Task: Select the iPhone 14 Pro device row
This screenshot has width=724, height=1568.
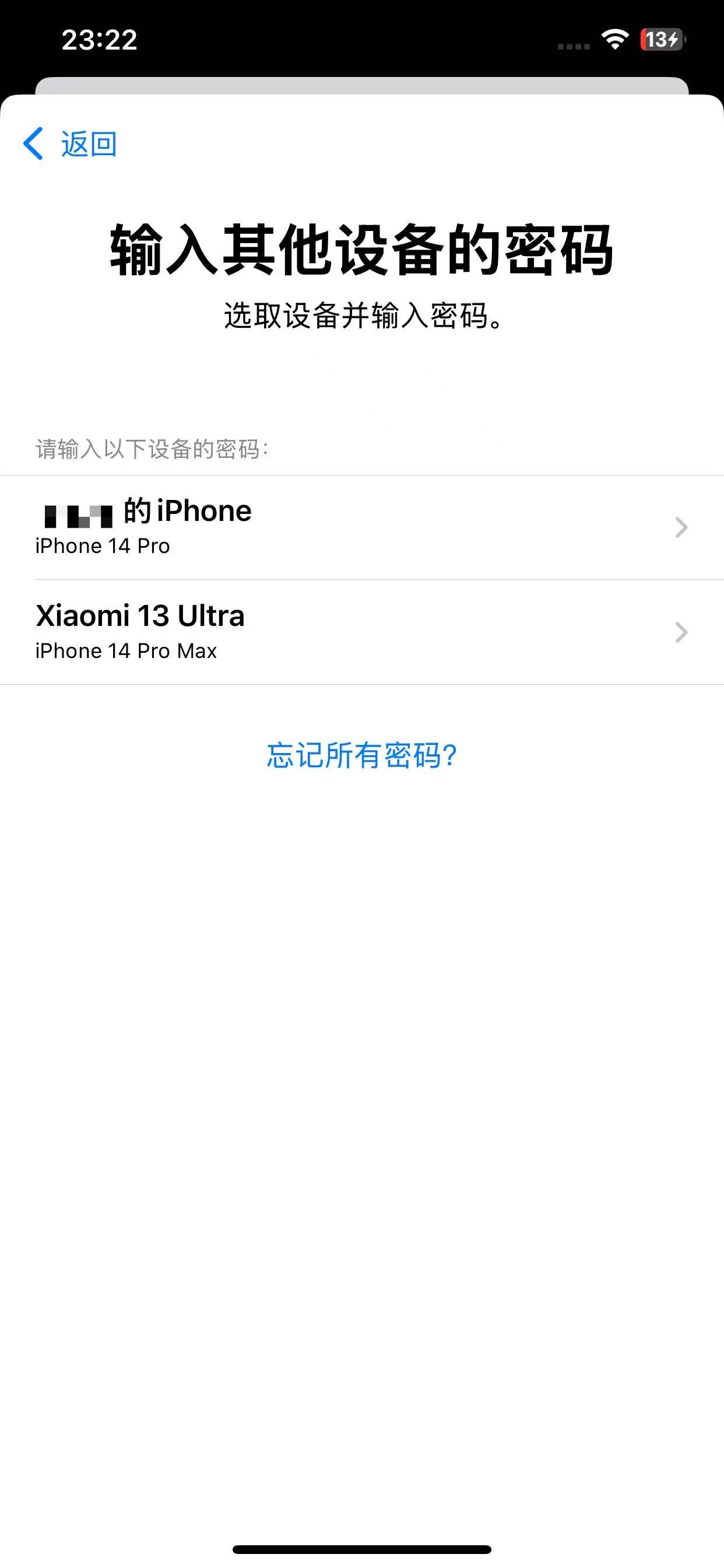Action: tap(361, 527)
